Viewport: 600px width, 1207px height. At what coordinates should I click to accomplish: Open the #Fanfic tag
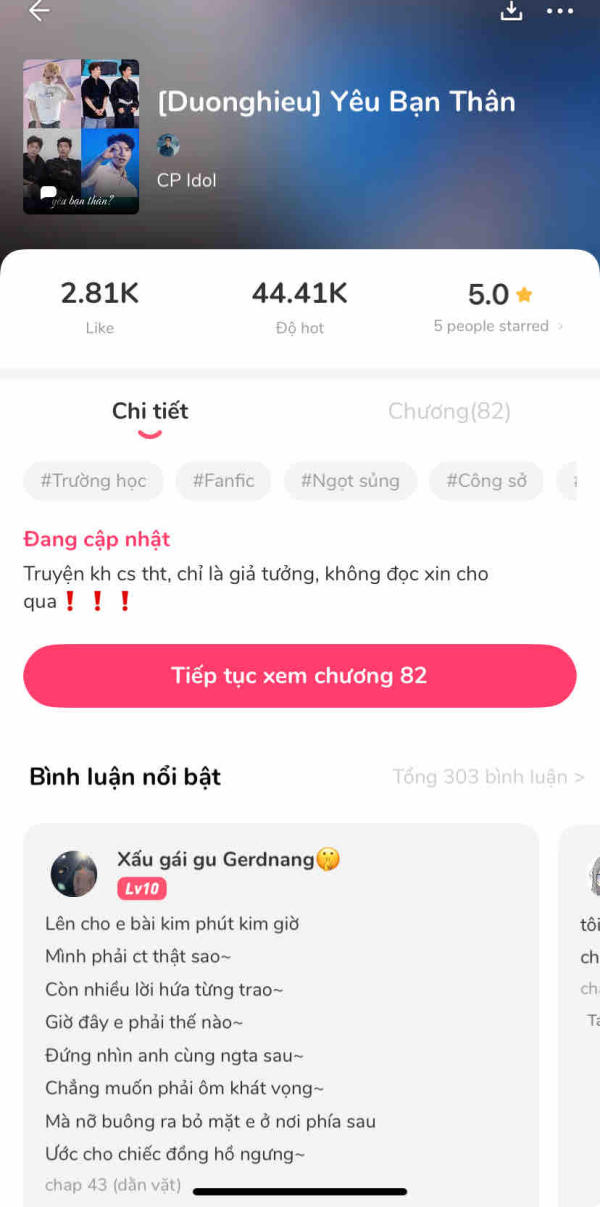tap(223, 481)
